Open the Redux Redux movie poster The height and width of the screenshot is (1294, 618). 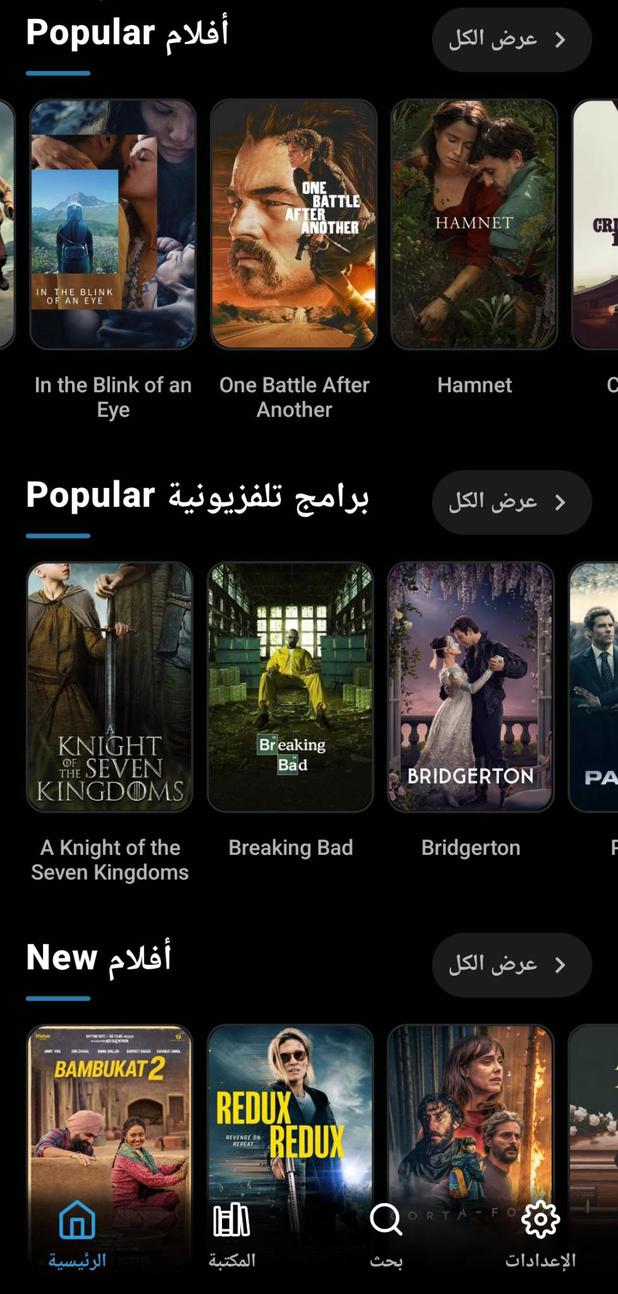tap(290, 1110)
